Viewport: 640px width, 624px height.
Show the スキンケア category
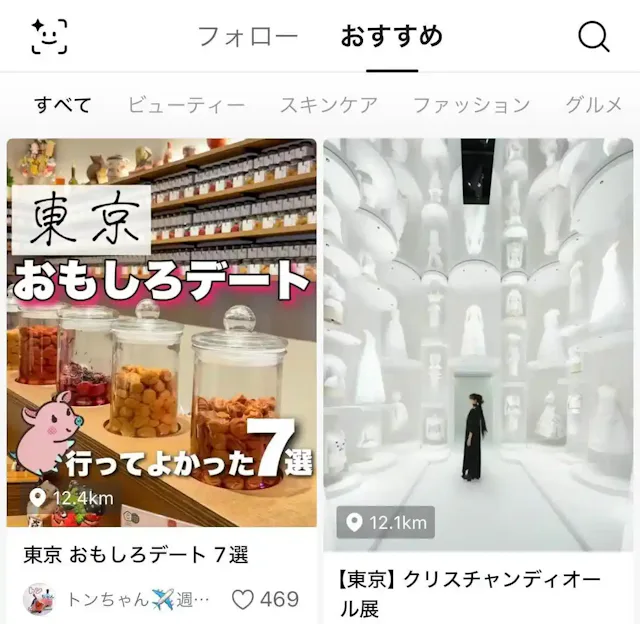click(x=328, y=105)
